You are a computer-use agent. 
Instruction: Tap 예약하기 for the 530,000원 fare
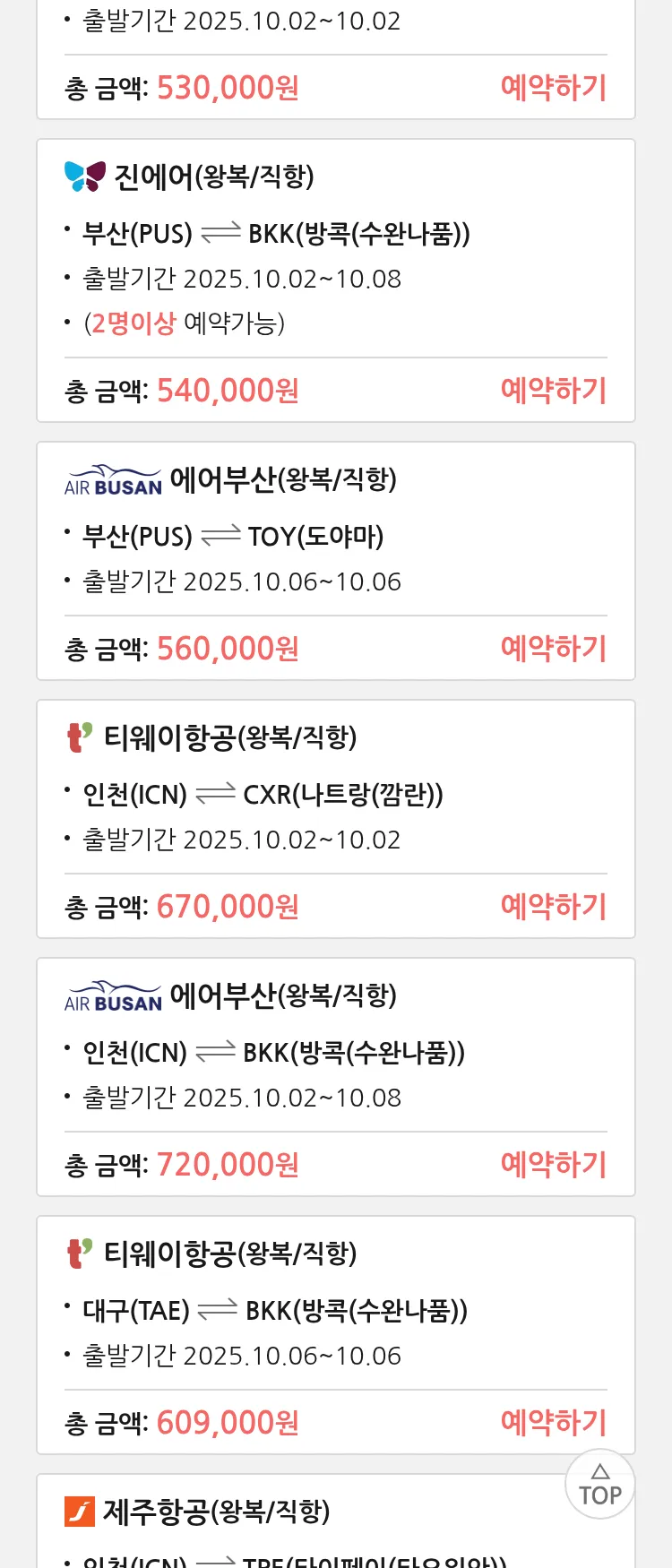(x=553, y=88)
